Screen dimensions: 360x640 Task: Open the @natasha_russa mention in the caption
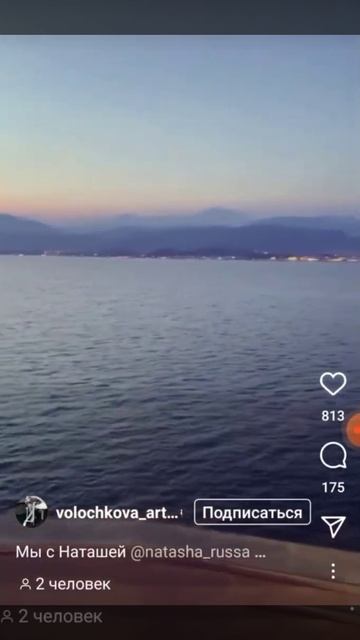tap(190, 552)
